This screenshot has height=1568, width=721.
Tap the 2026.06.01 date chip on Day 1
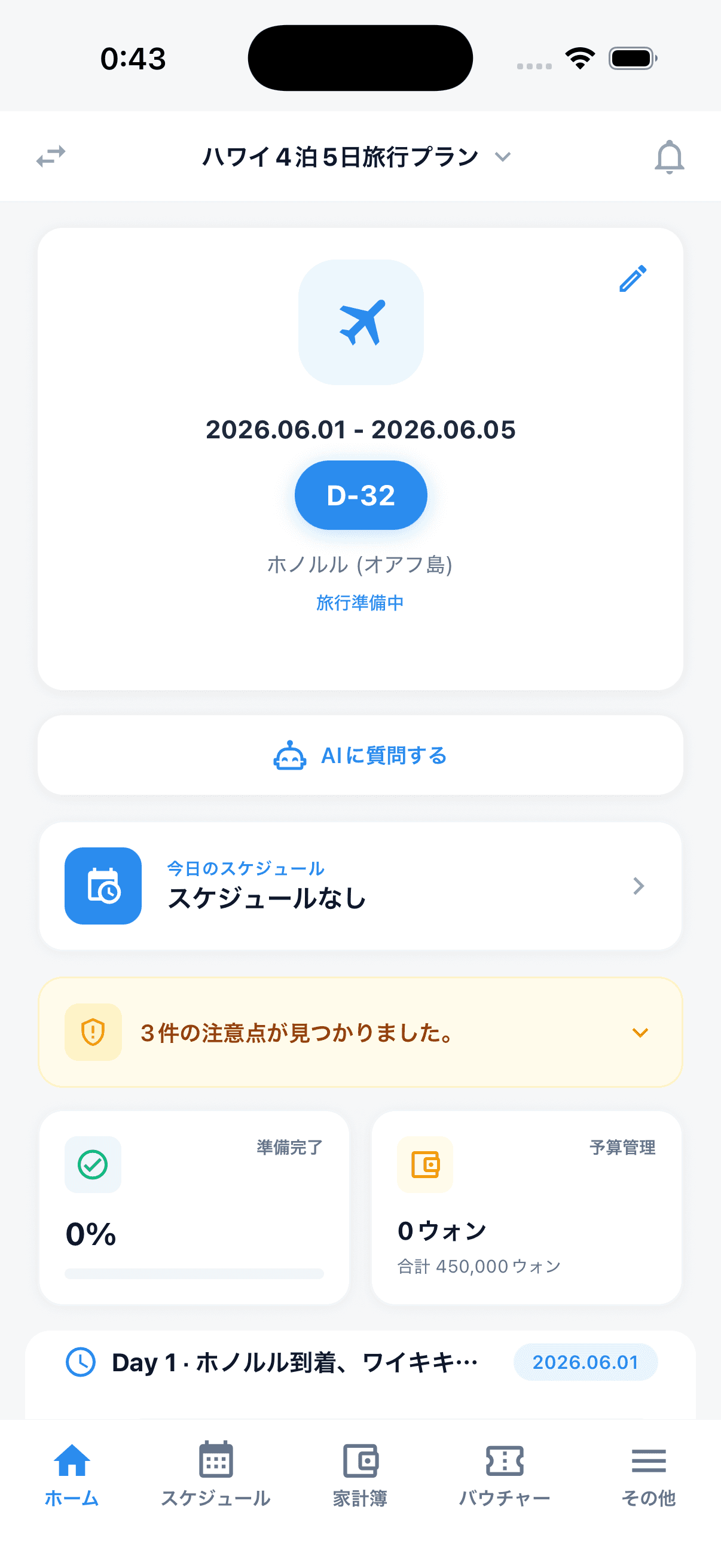pyautogui.click(x=585, y=1363)
